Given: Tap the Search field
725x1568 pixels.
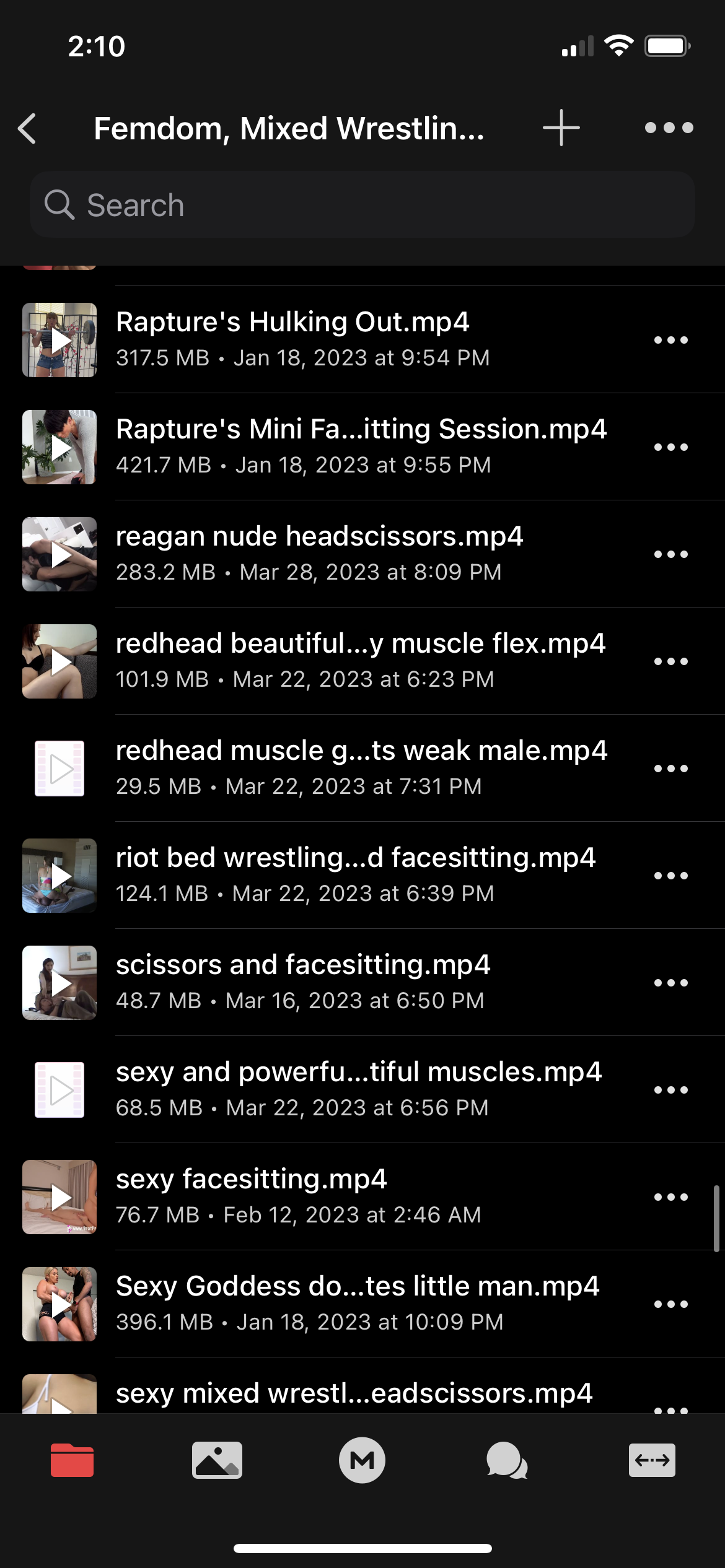Looking at the screenshot, I should 362,205.
